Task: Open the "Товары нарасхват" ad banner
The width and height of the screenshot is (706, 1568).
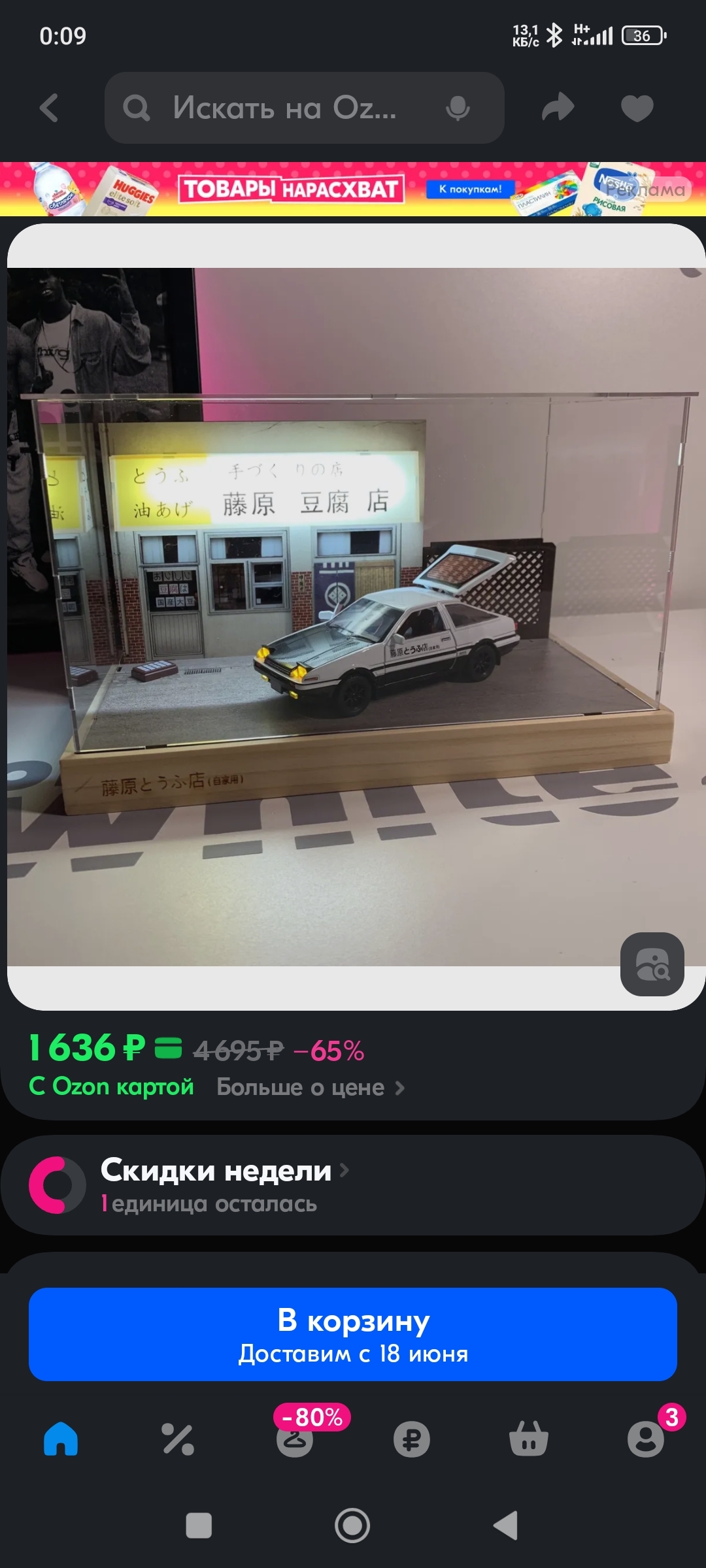Action: (353, 189)
